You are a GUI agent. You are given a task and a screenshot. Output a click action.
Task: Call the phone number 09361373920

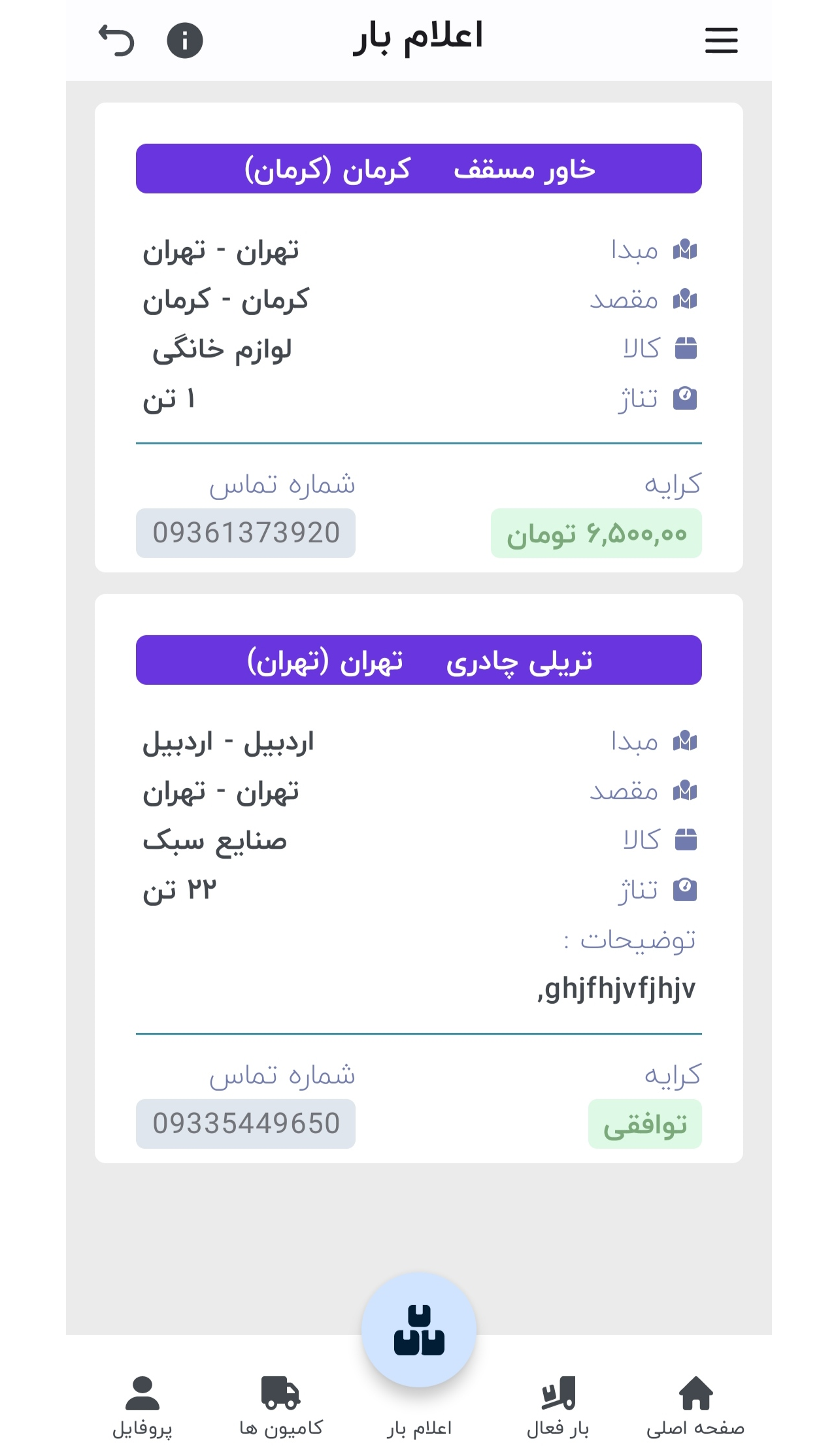pos(246,533)
